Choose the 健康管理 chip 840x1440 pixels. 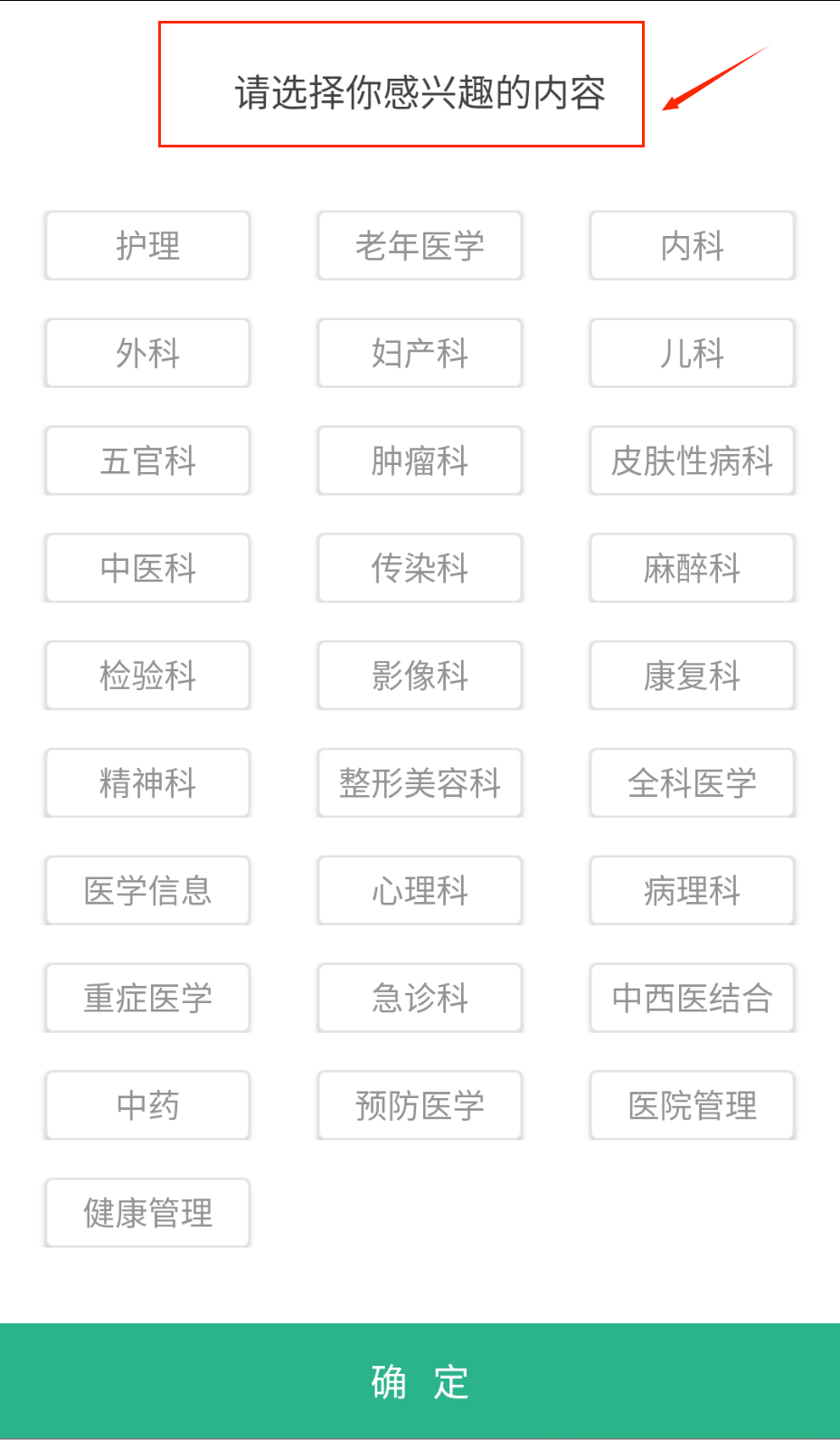coord(147,1213)
